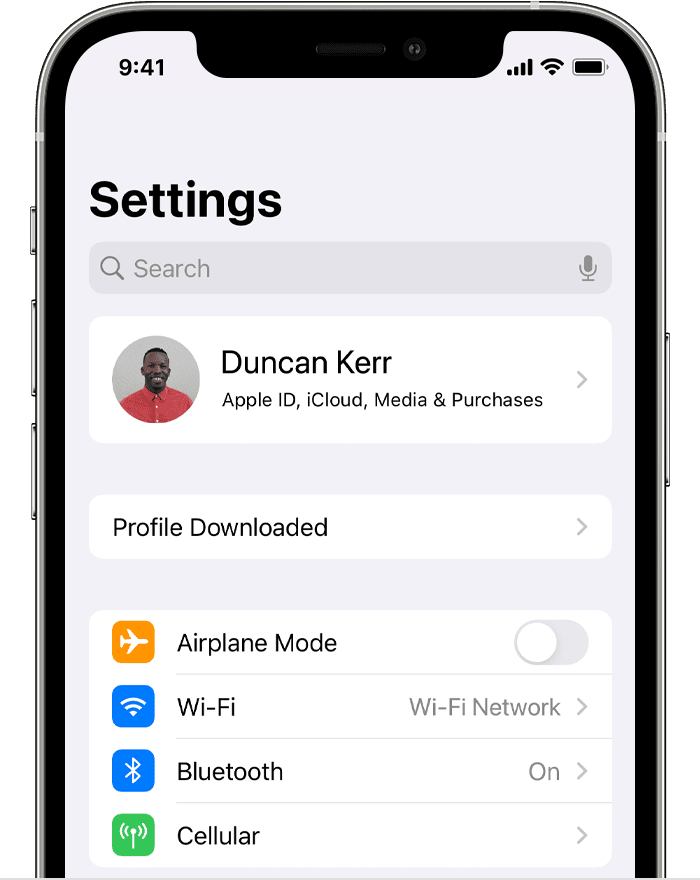Screen dimensions: 700x880
Task: Open the Profile Downloaded row
Action: (x=350, y=527)
